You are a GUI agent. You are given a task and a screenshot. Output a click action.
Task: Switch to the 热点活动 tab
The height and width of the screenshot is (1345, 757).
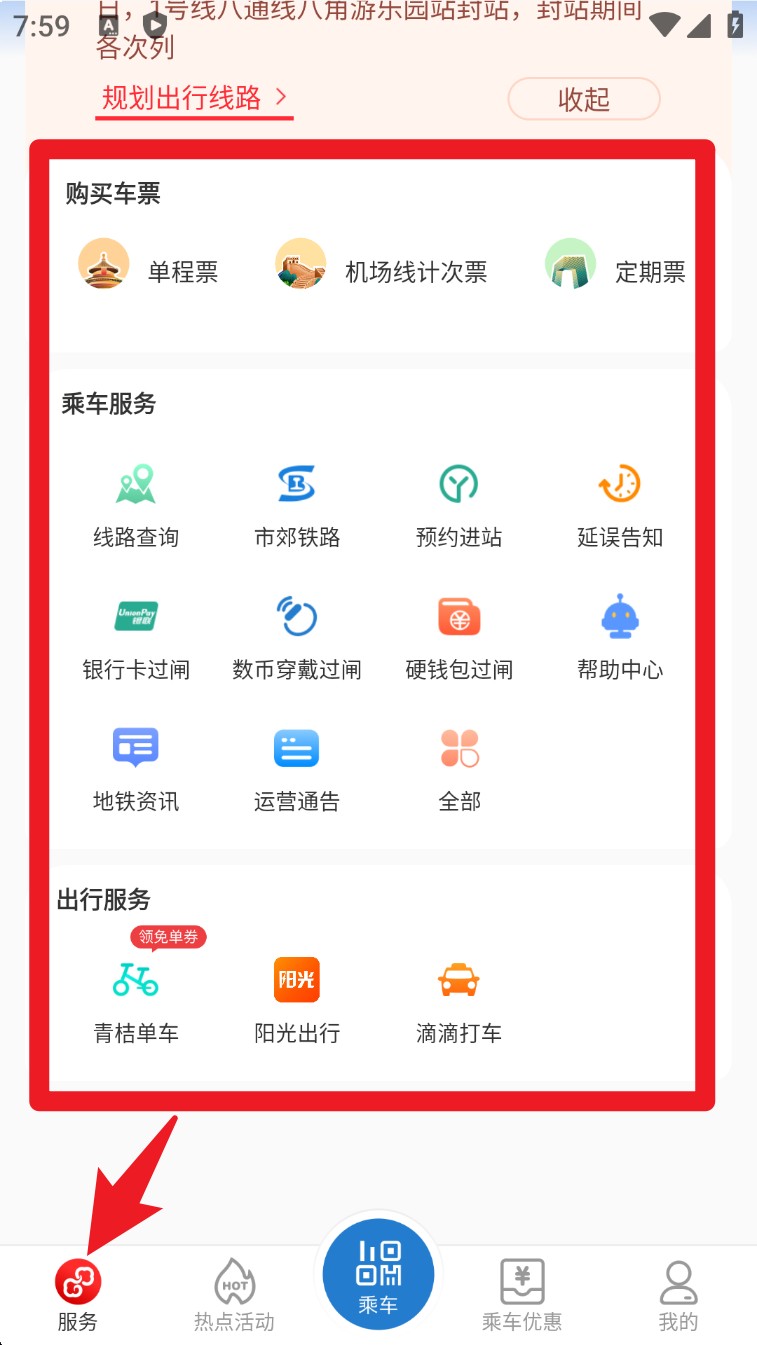[x=234, y=1293]
